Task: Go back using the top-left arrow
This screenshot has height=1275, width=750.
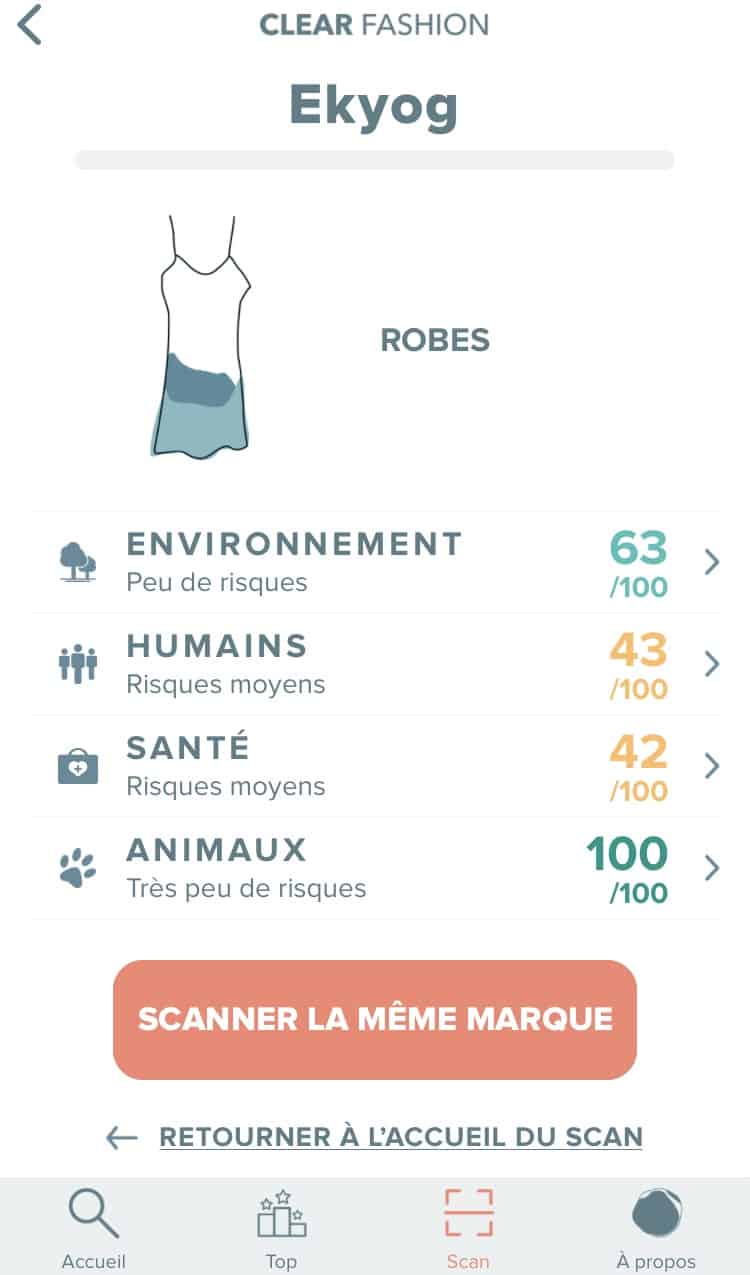Action: click(30, 25)
